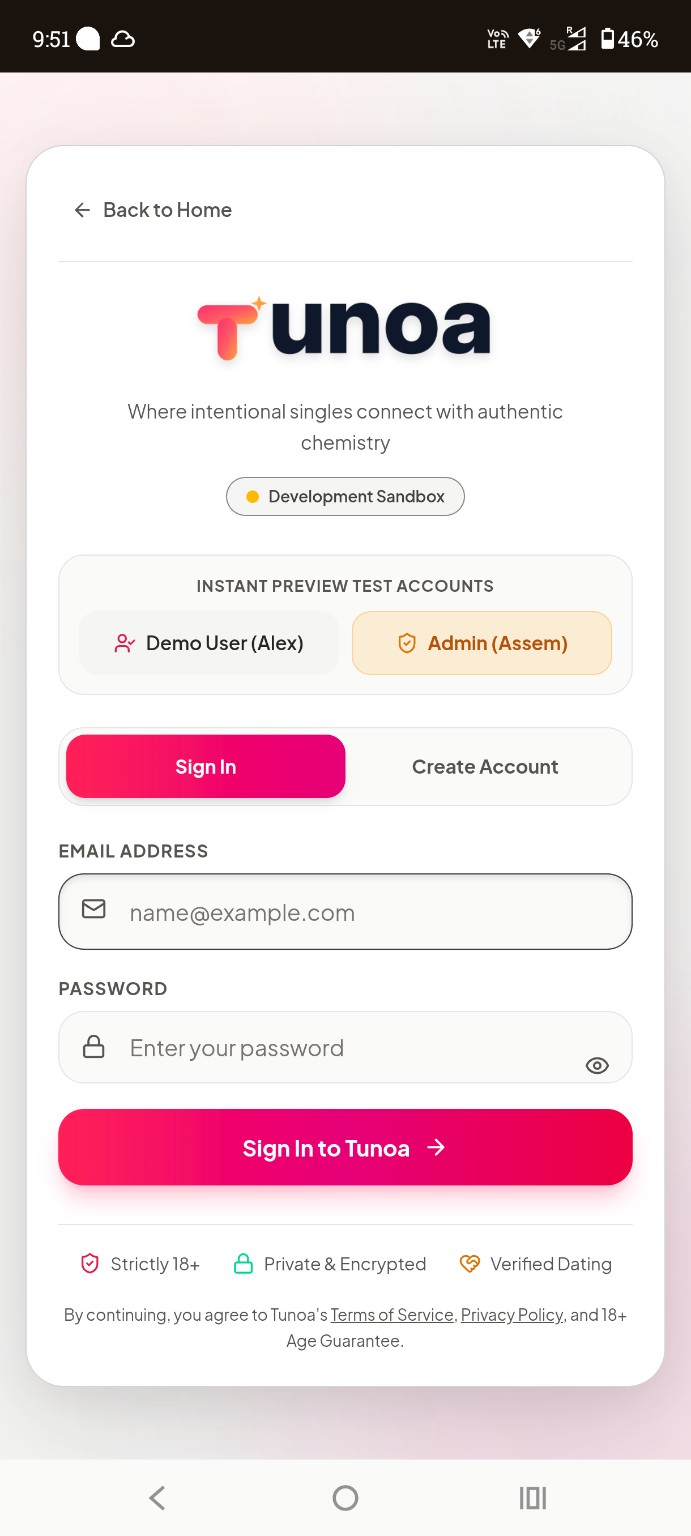Screen dimensions: 691x1536
Task: Tap Sign In to Tunoa button
Action: (345, 1148)
